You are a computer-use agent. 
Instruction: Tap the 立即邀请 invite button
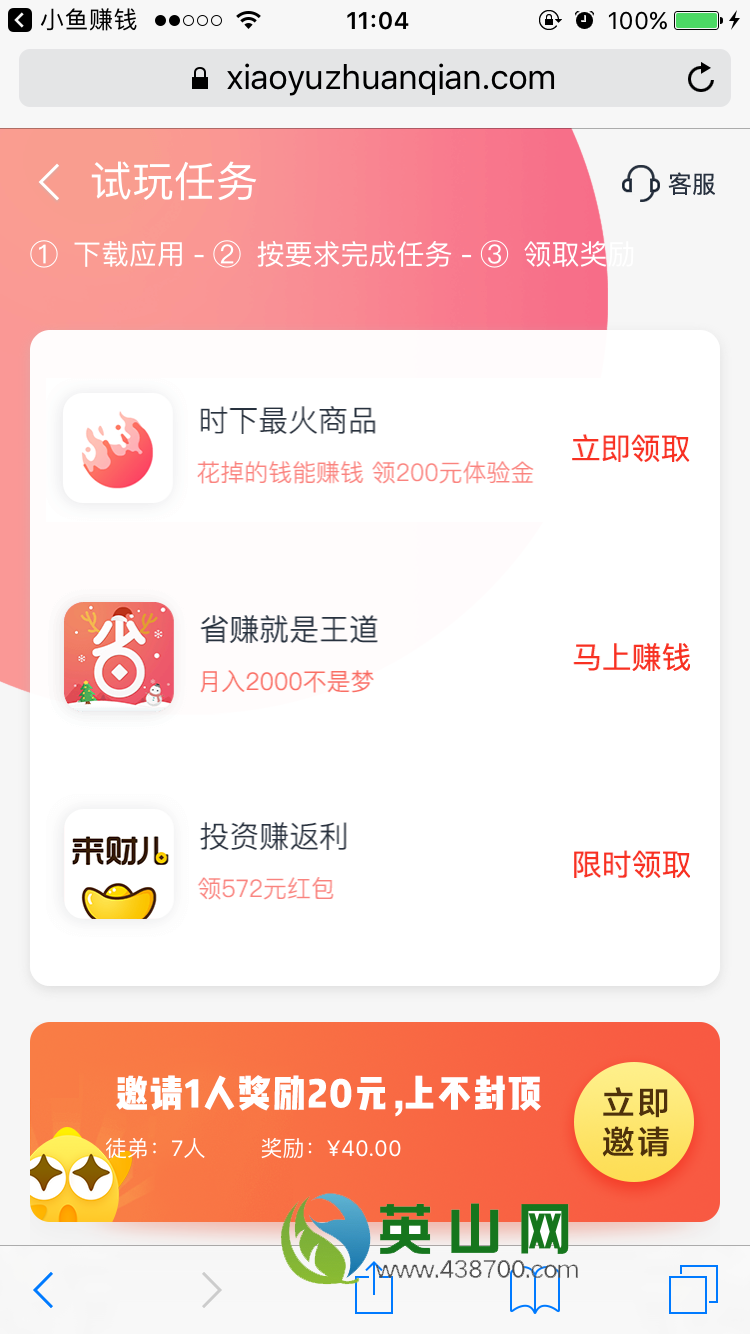click(x=634, y=1122)
